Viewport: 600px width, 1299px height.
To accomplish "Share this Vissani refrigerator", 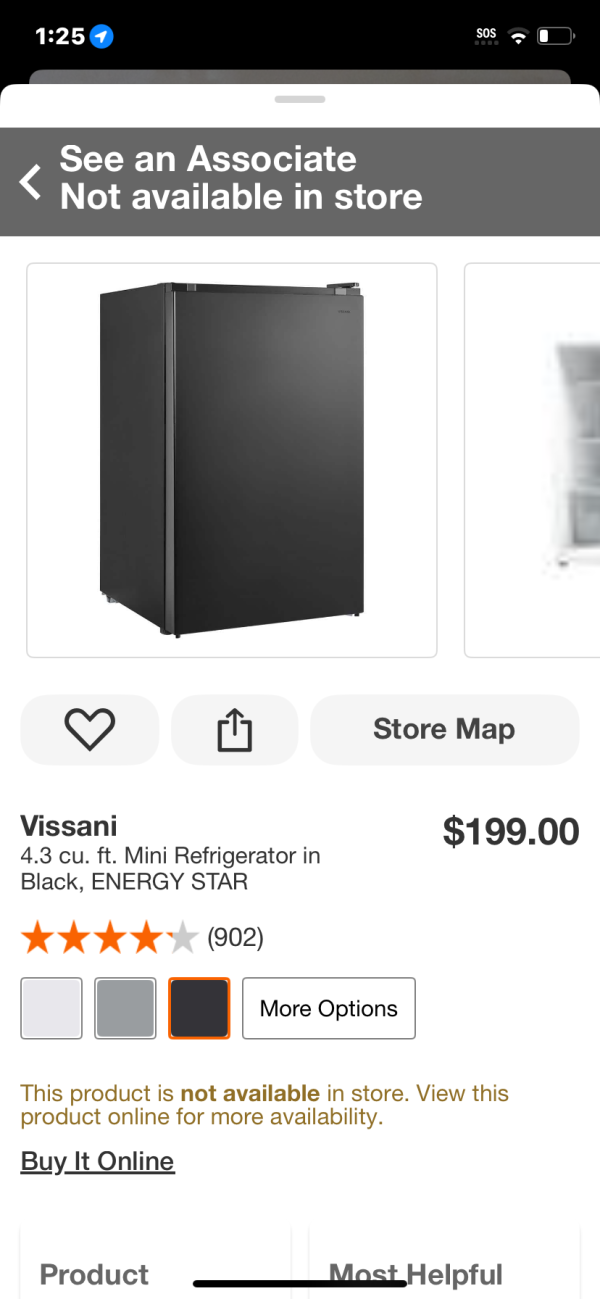I will click(235, 729).
